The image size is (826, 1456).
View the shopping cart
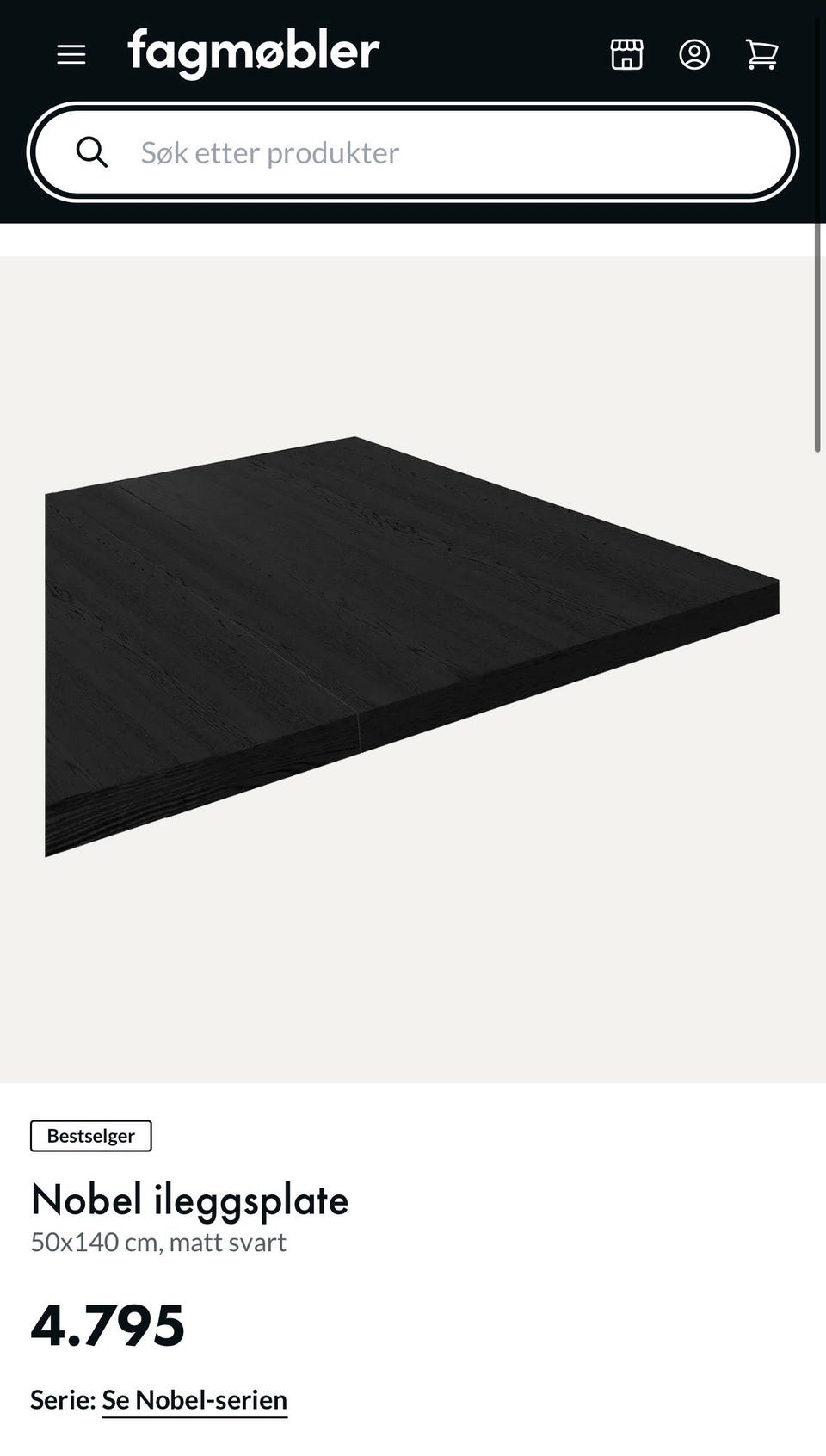[762, 54]
